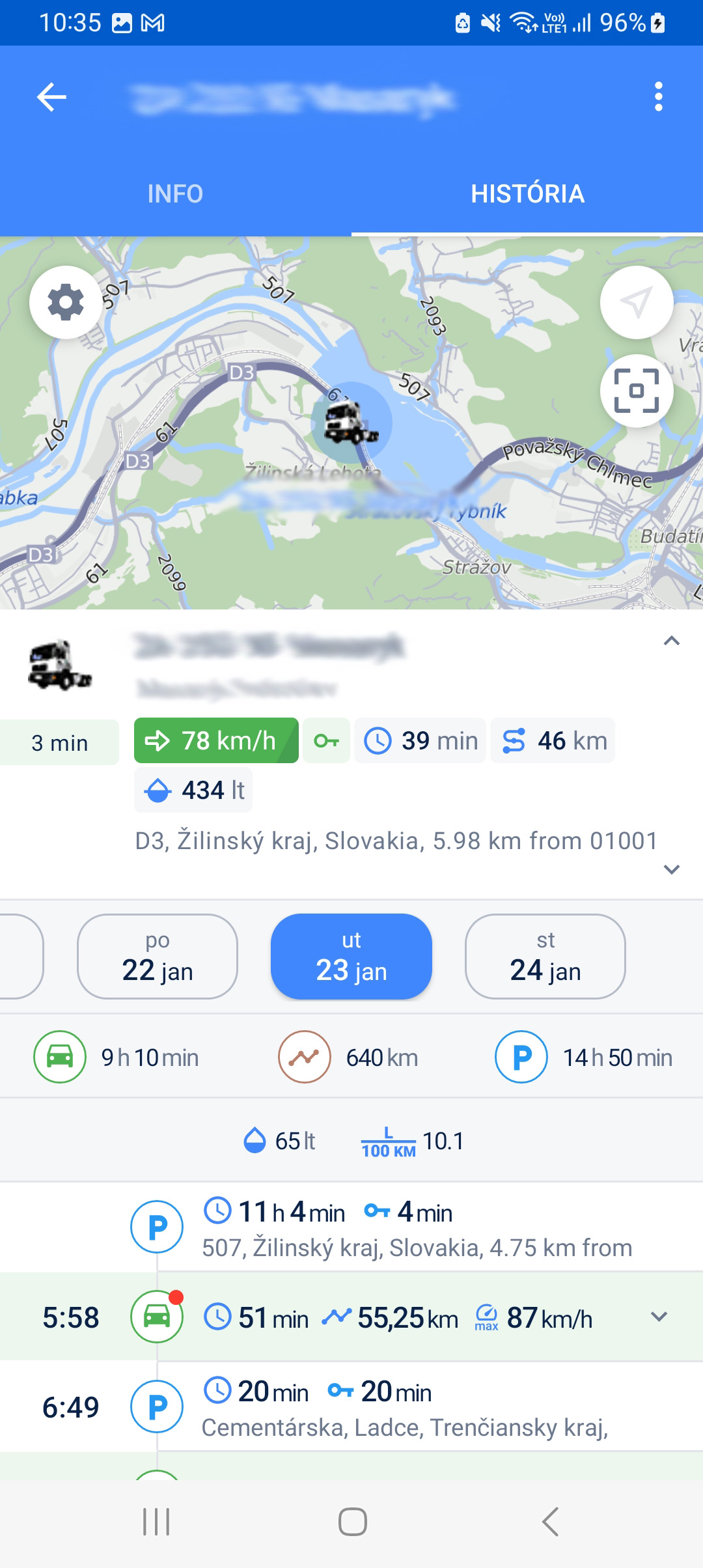Expand the 5:58 drive of 55,25 km
This screenshot has width=703, height=1568.
click(x=659, y=1317)
